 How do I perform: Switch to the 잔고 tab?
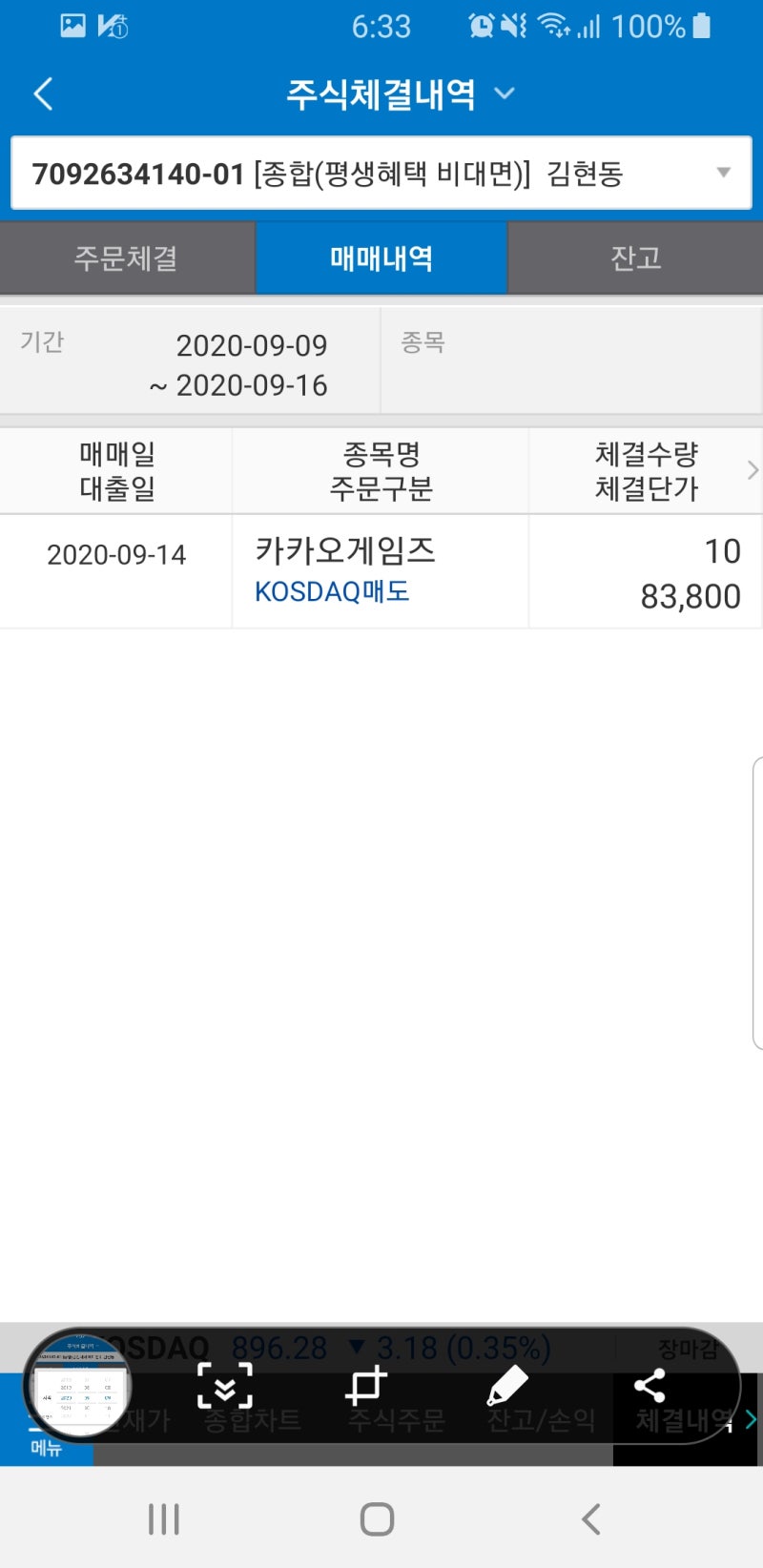pyautogui.click(x=634, y=258)
